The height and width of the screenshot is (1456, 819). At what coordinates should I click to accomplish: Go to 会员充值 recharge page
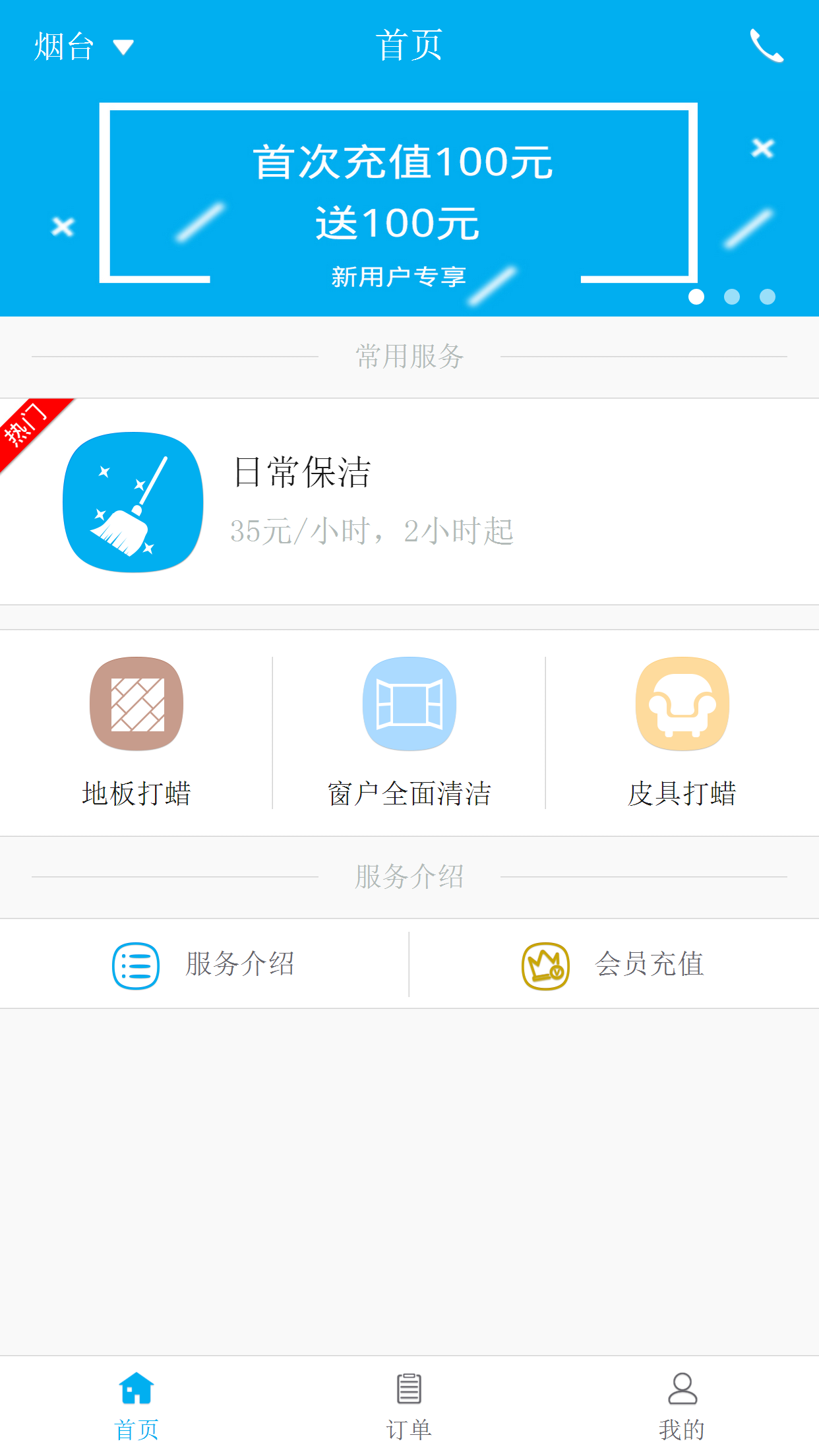613,964
